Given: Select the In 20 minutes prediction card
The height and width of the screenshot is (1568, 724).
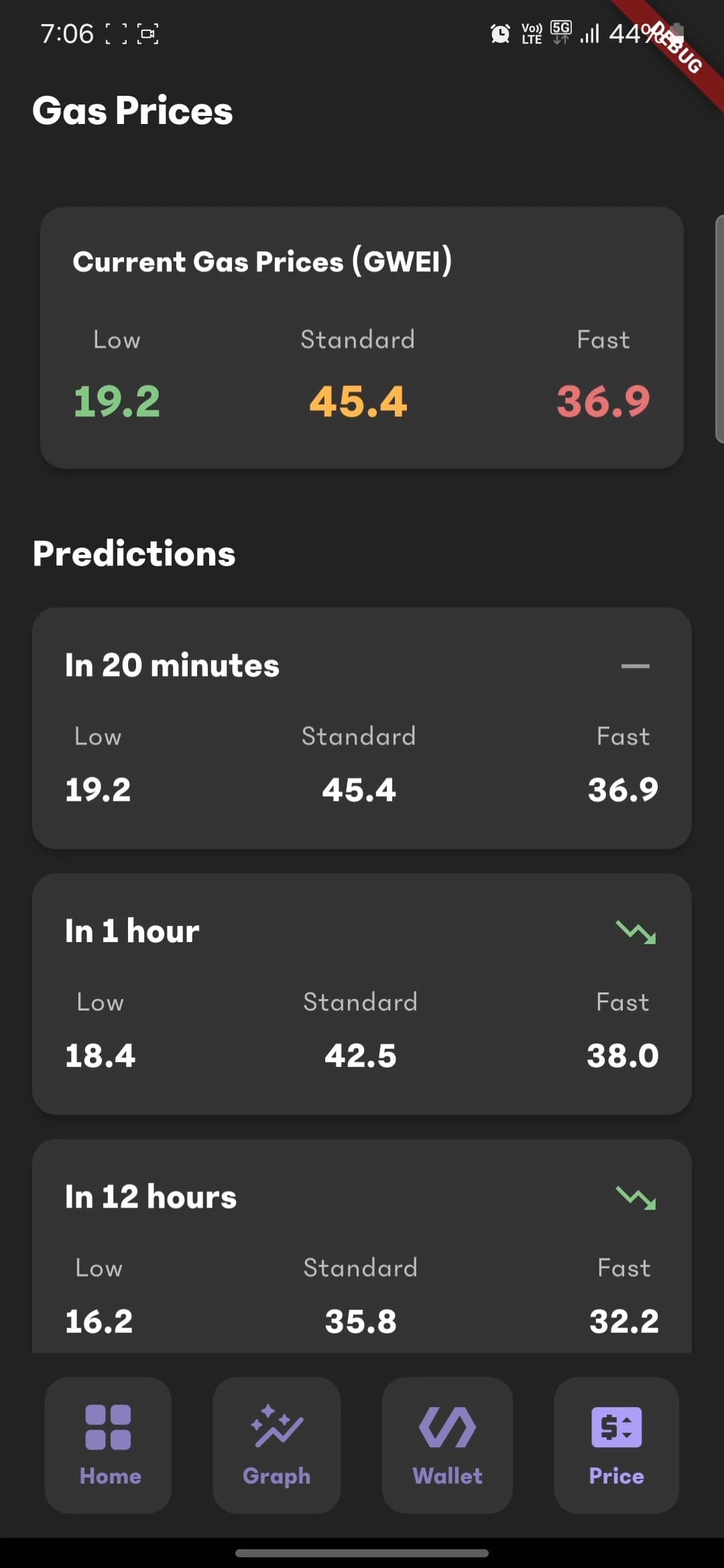Looking at the screenshot, I should [x=362, y=730].
